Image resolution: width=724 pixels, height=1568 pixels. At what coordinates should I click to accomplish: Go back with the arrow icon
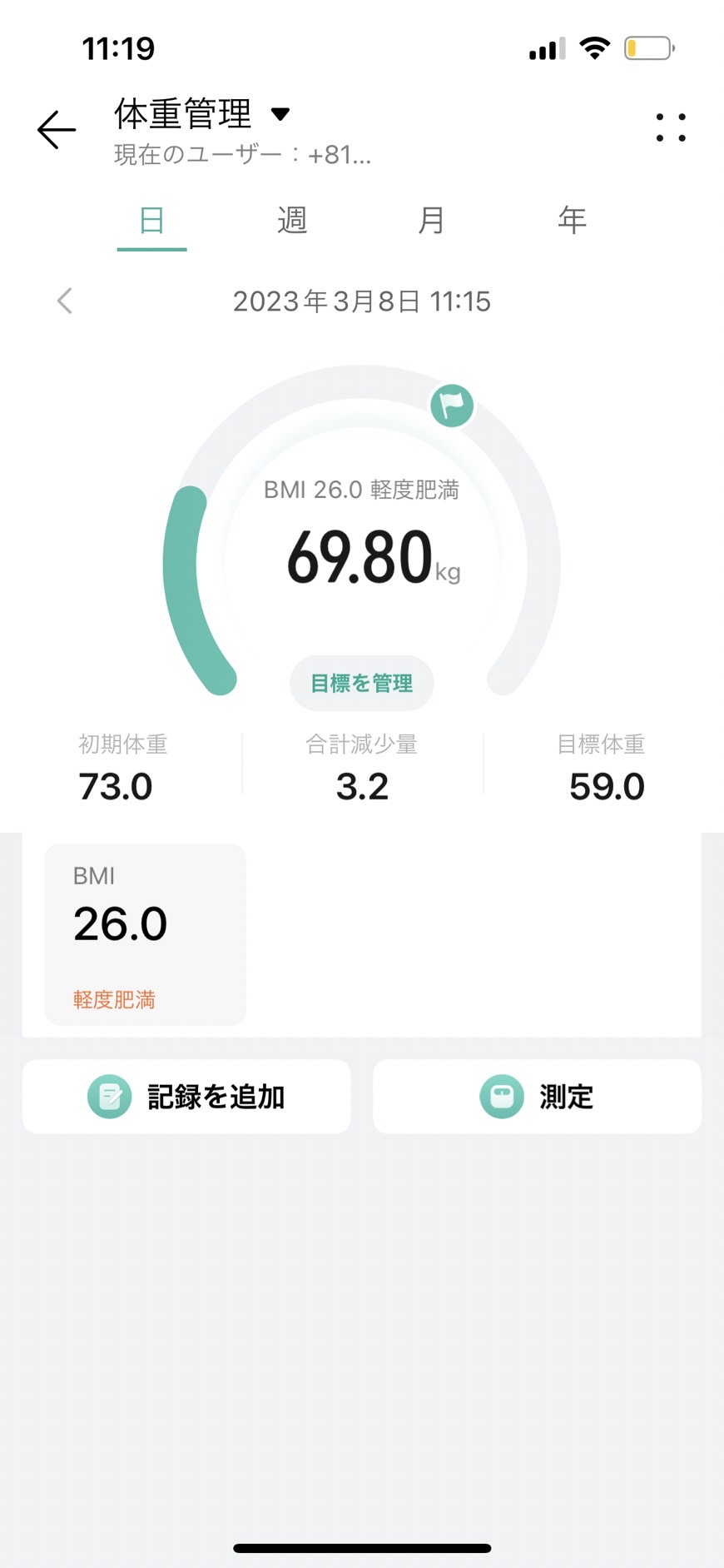pos(57,130)
